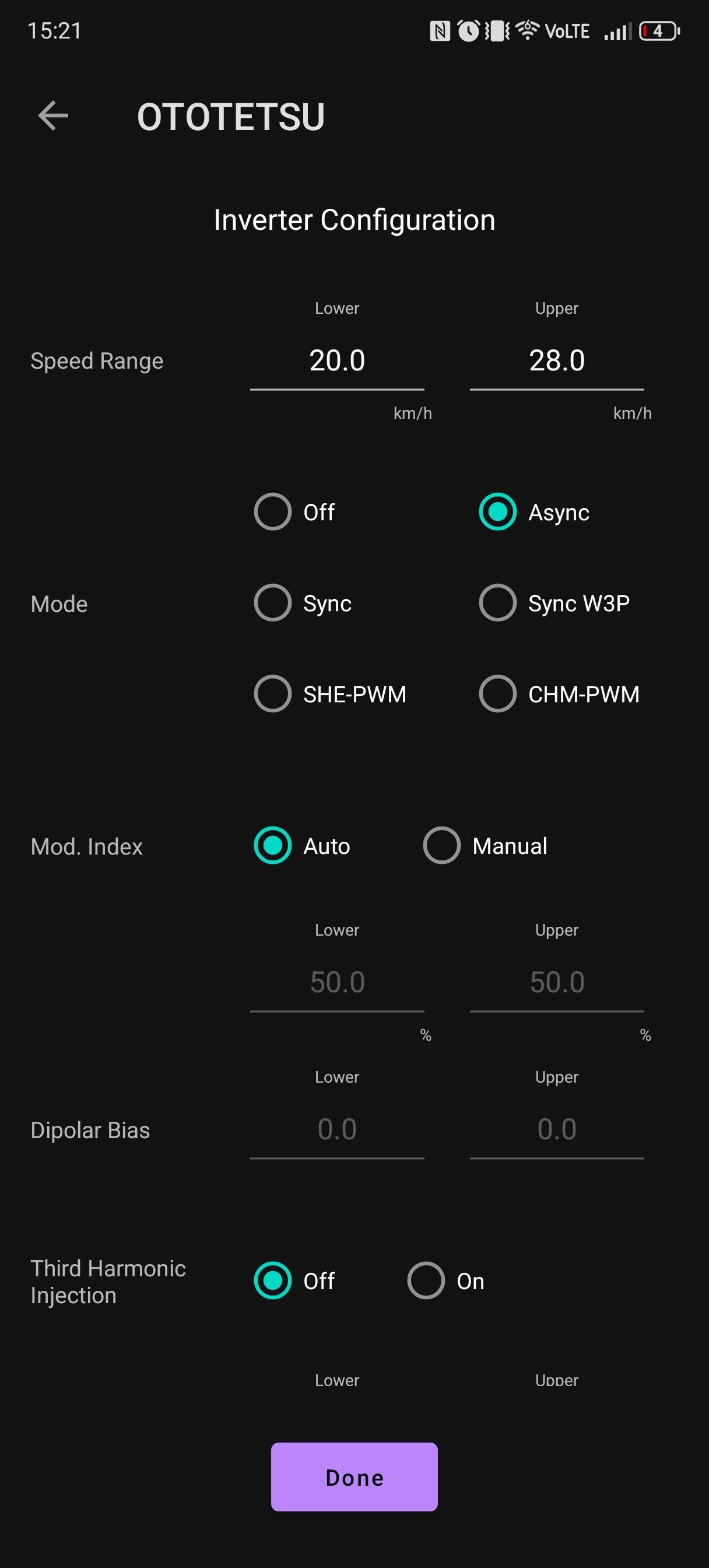The height and width of the screenshot is (1568, 709).
Task: Select SHE-PWM mode
Action: point(273,694)
